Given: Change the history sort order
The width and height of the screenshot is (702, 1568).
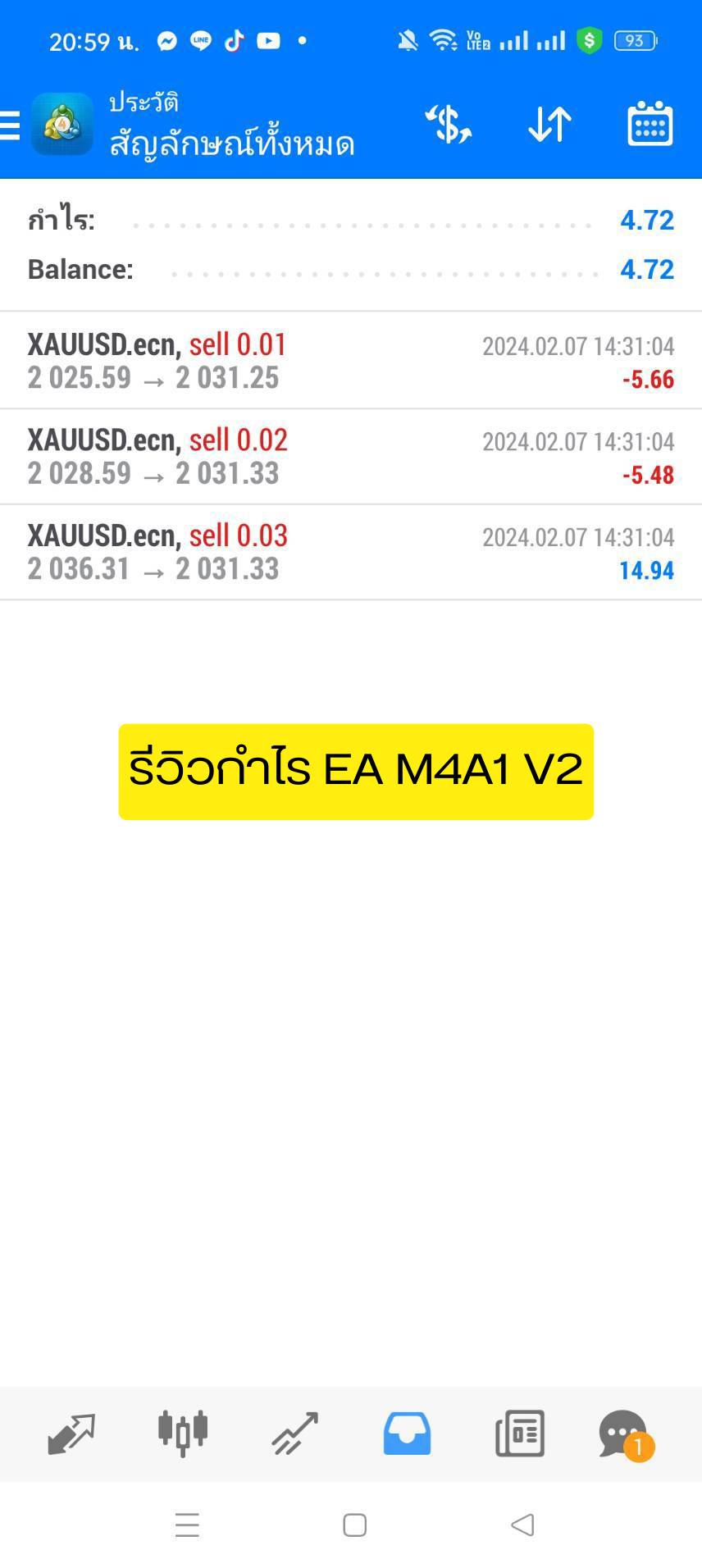Looking at the screenshot, I should [549, 125].
